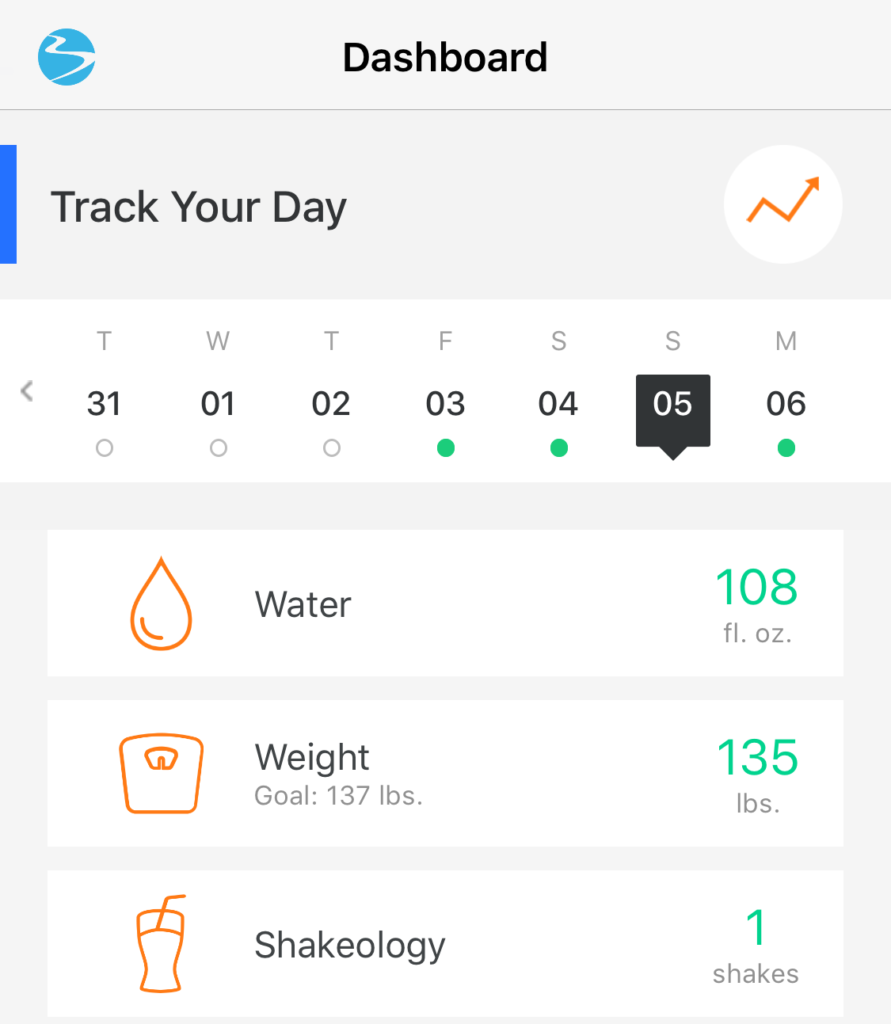Screen dimensions: 891x1024
Task: Select Wednesday the 01st
Action: tap(218, 404)
